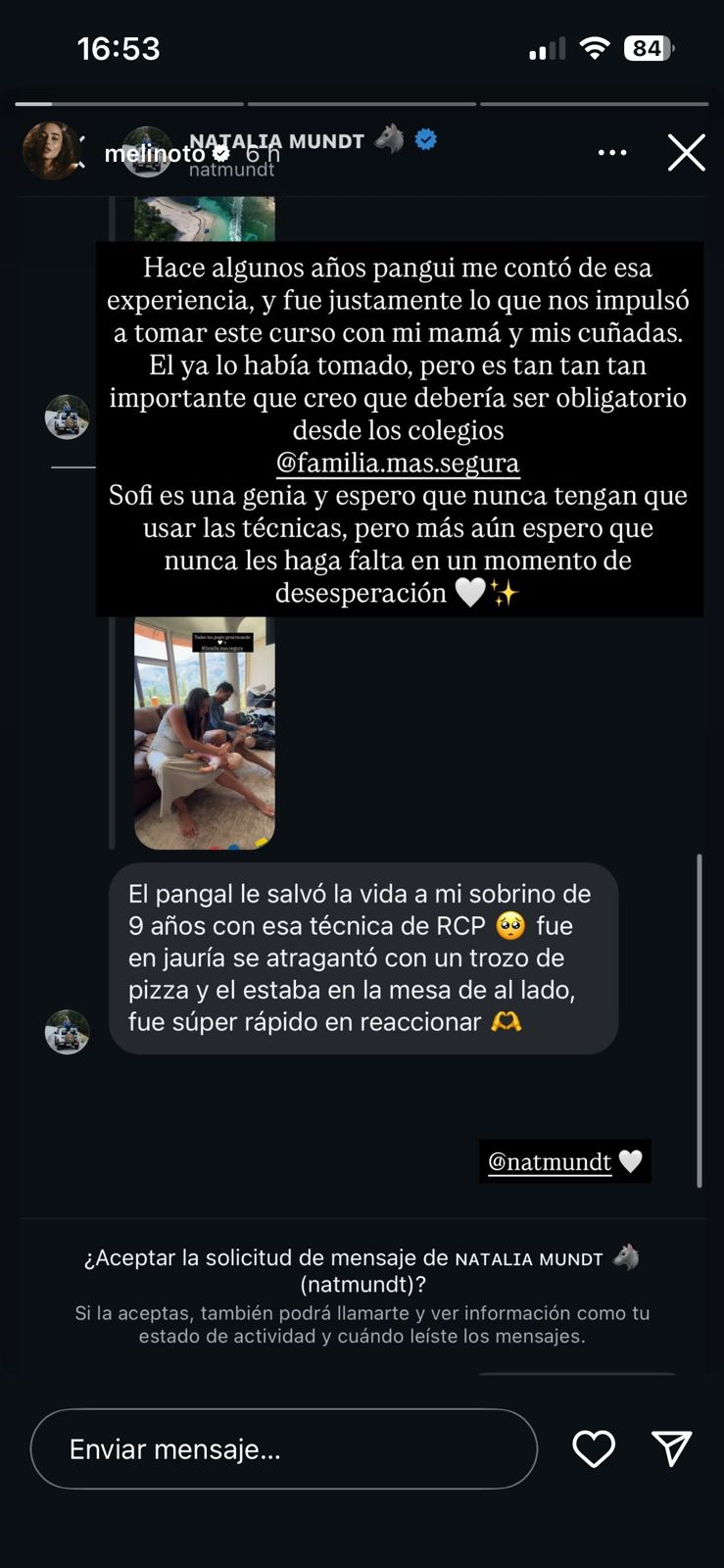The width and height of the screenshot is (724, 1568).
Task: Open the @natmundt mention sticker
Action: tap(564, 1160)
